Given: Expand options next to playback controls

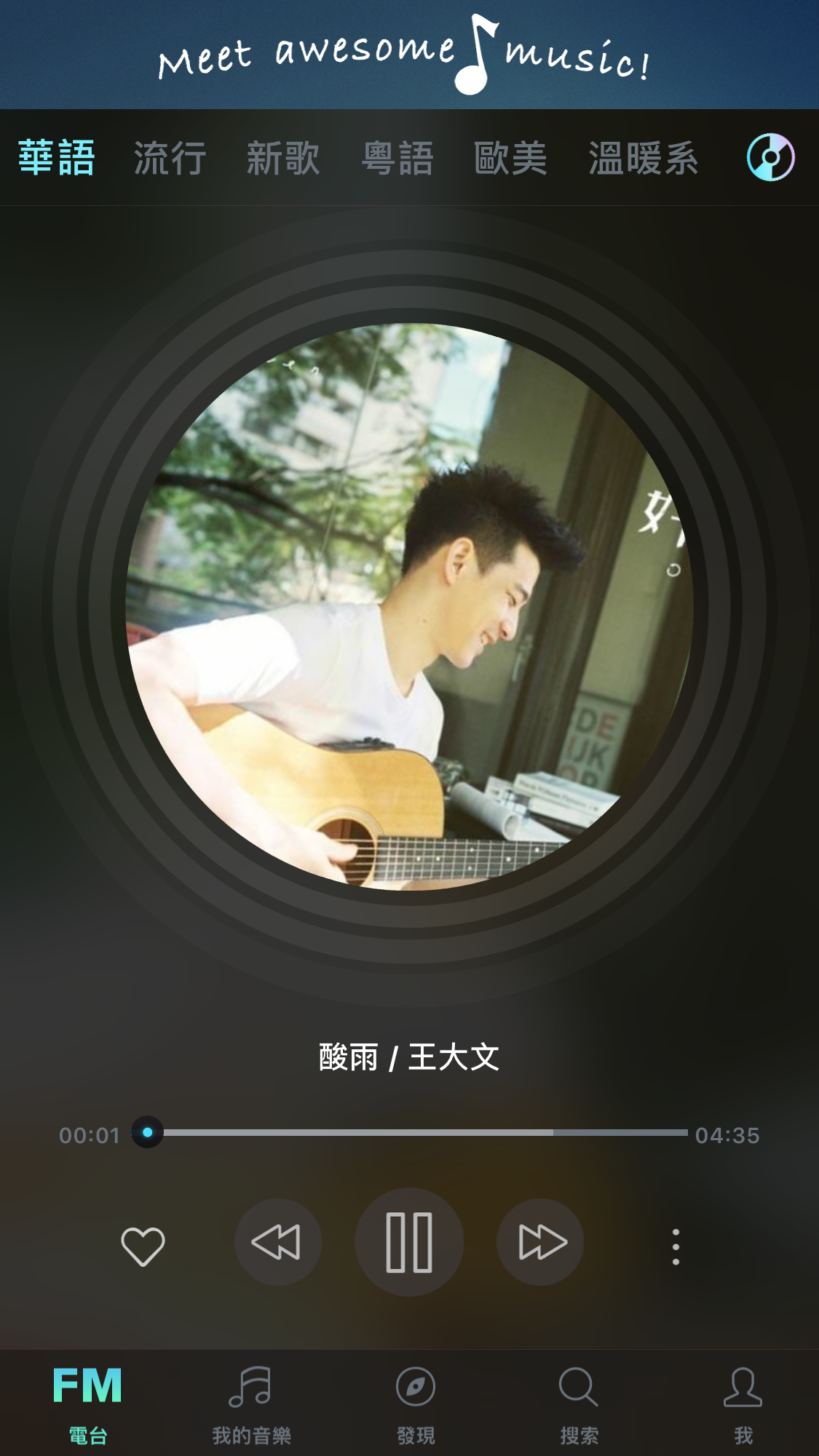Looking at the screenshot, I should pyautogui.click(x=676, y=1243).
